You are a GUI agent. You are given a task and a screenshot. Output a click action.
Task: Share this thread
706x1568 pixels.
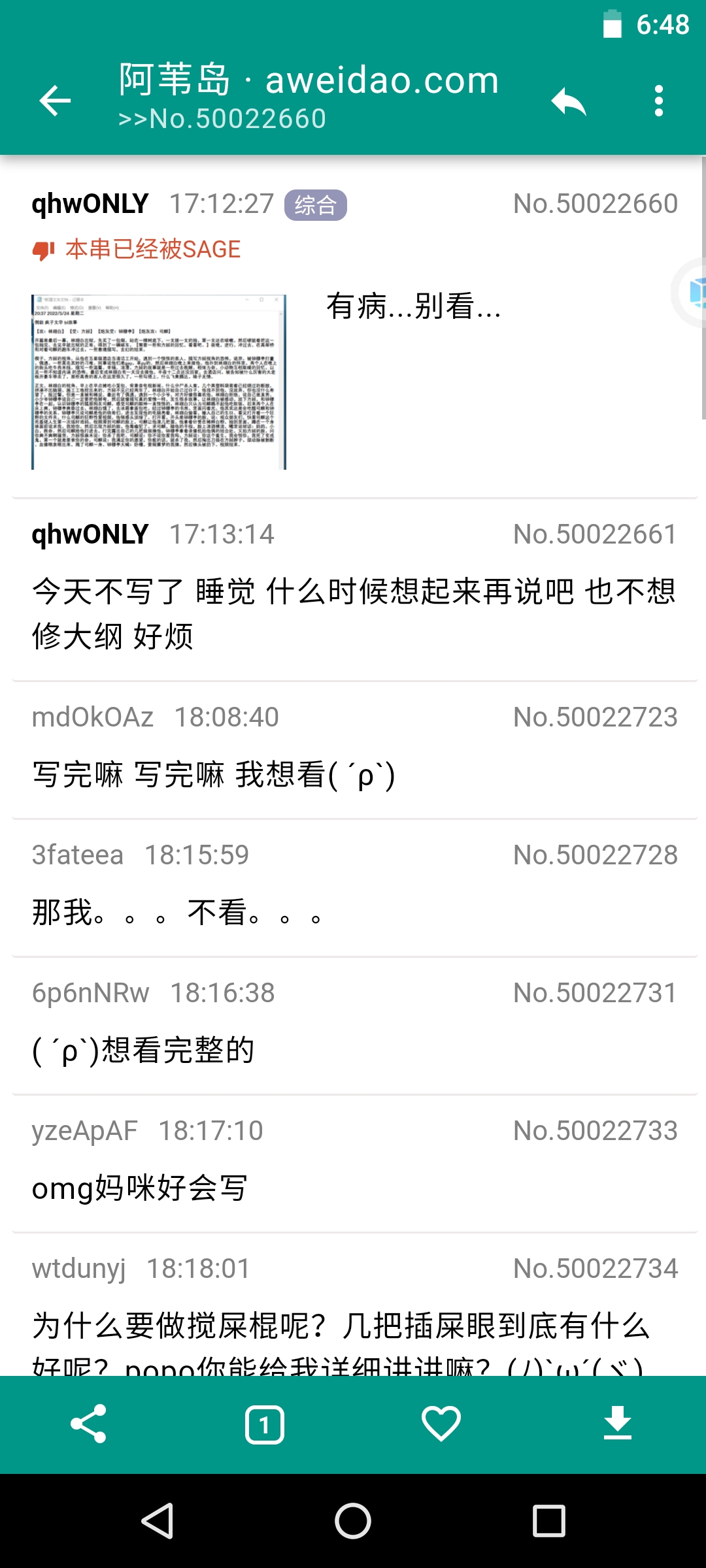pos(88,1424)
